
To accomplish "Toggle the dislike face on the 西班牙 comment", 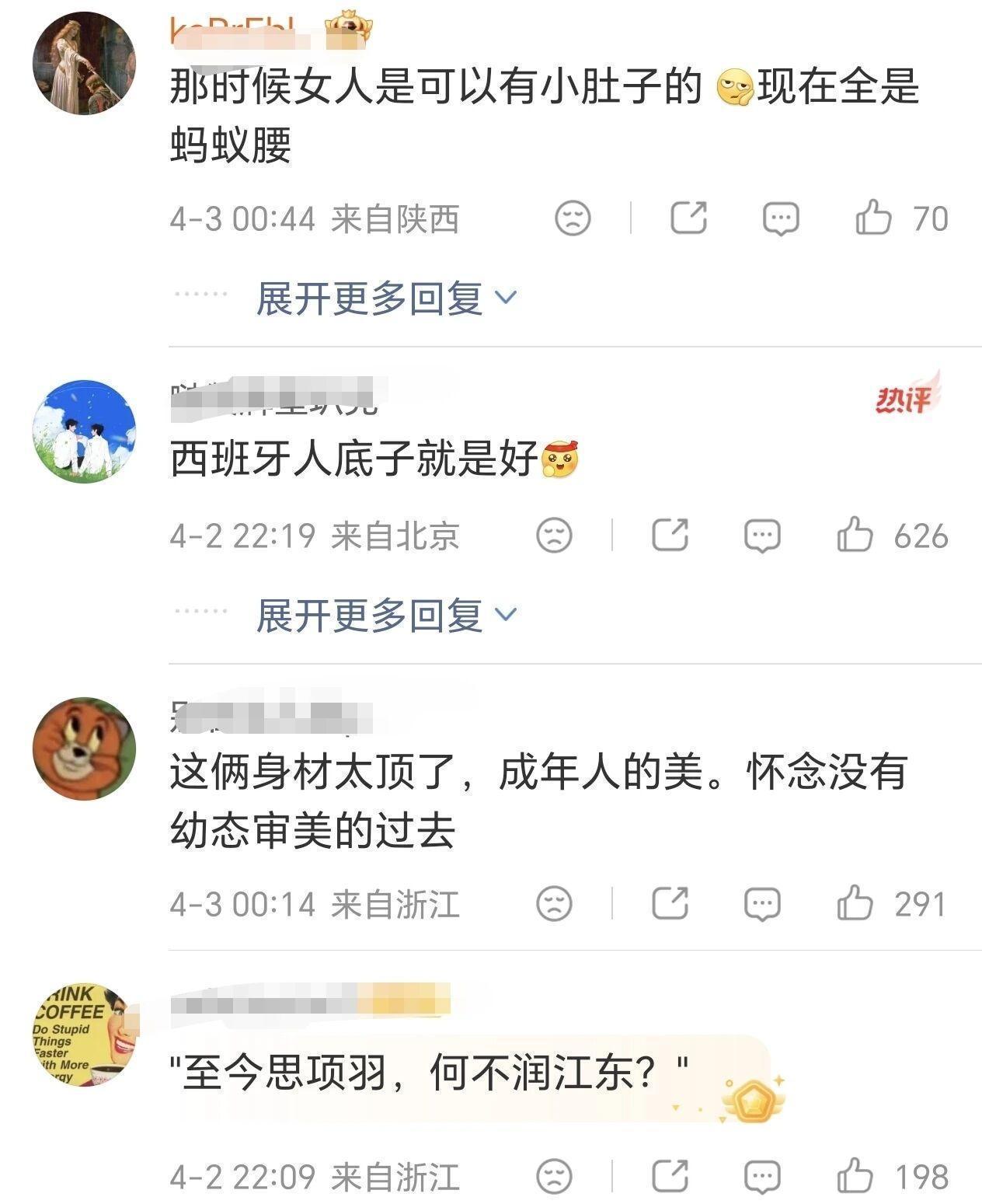I will (x=553, y=534).
